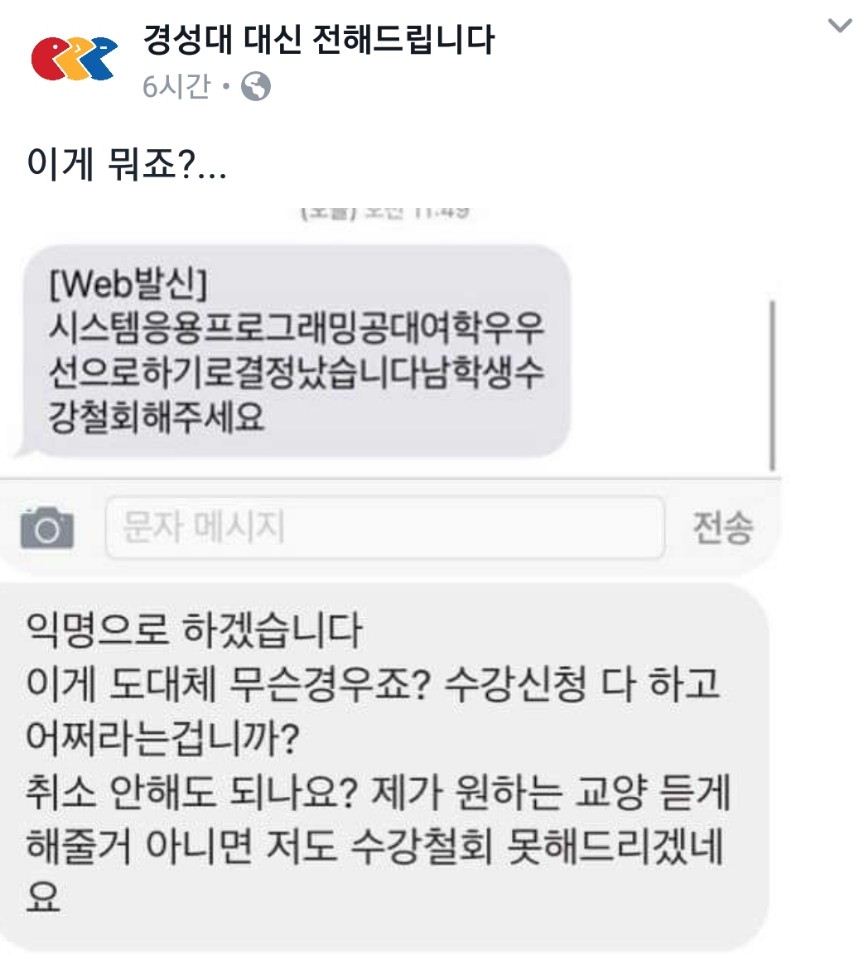
Task: Open the 경성대 대신 전해드립니다 page
Action: (320, 42)
